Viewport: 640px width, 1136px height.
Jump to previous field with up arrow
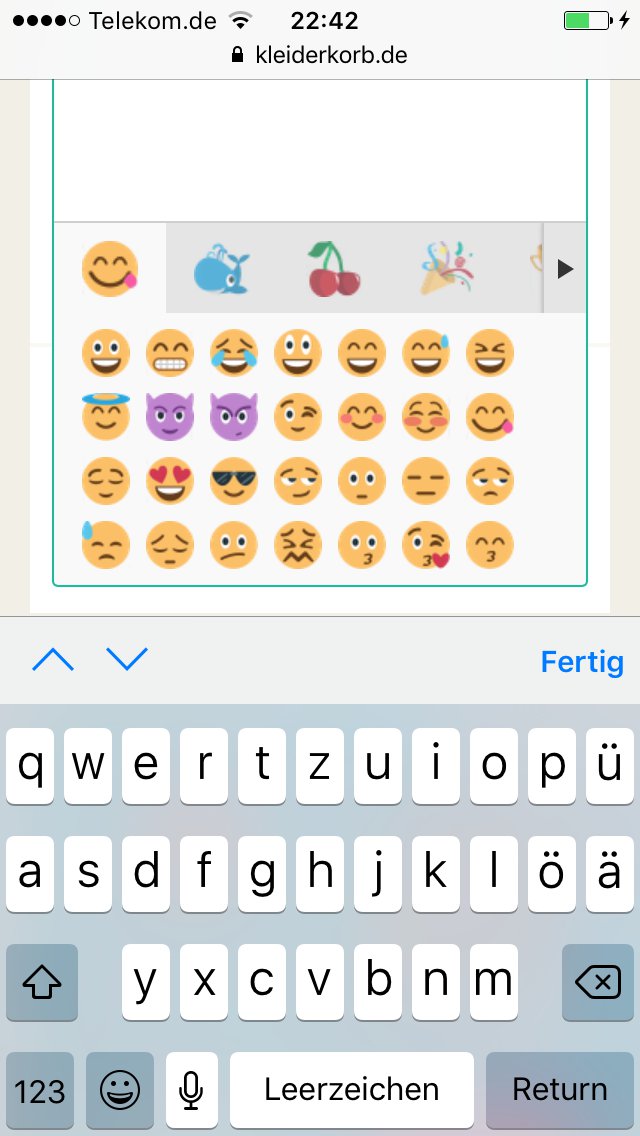[x=53, y=660]
